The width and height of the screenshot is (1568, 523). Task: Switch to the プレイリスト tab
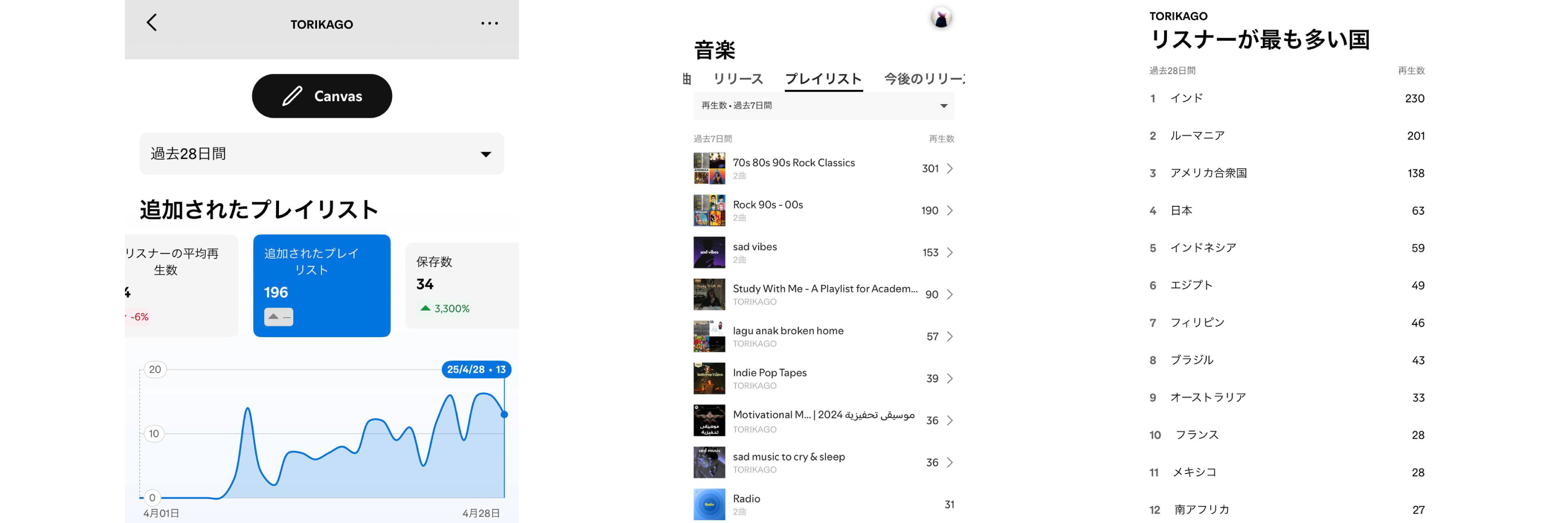pyautogui.click(x=823, y=79)
